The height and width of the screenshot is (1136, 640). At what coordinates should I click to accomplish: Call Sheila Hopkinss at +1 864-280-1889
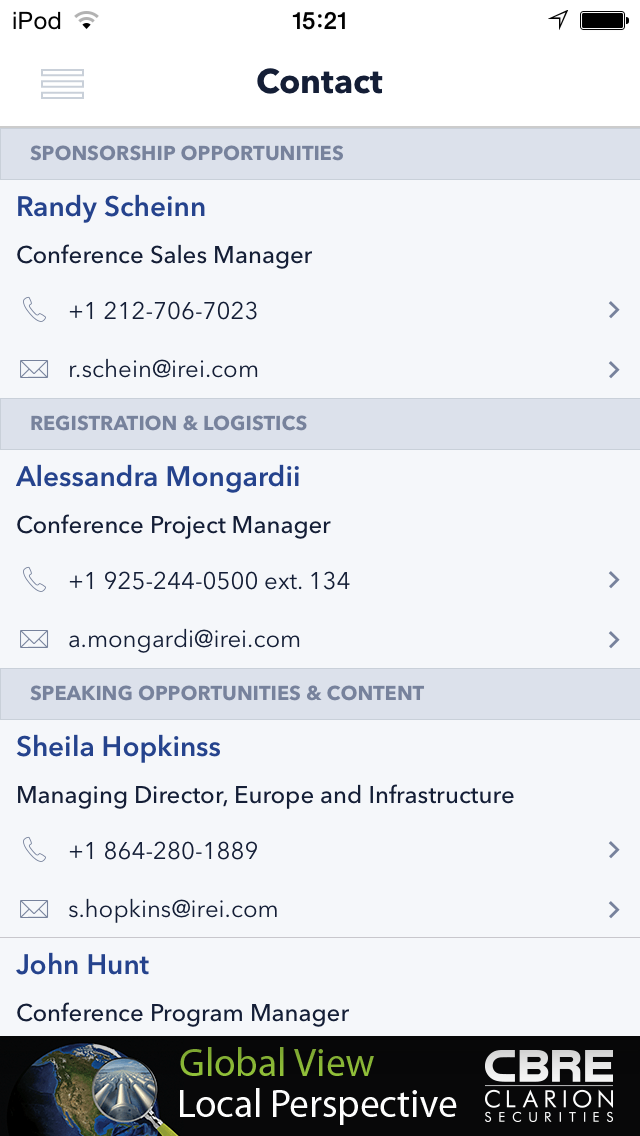[320, 850]
